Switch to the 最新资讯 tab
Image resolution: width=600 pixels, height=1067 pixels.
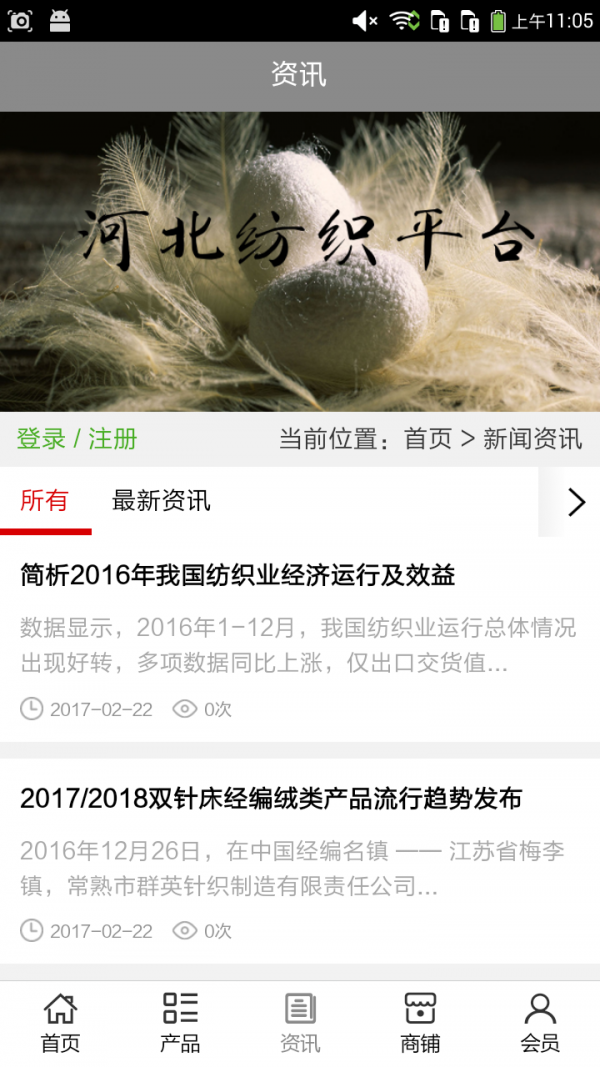[161, 501]
